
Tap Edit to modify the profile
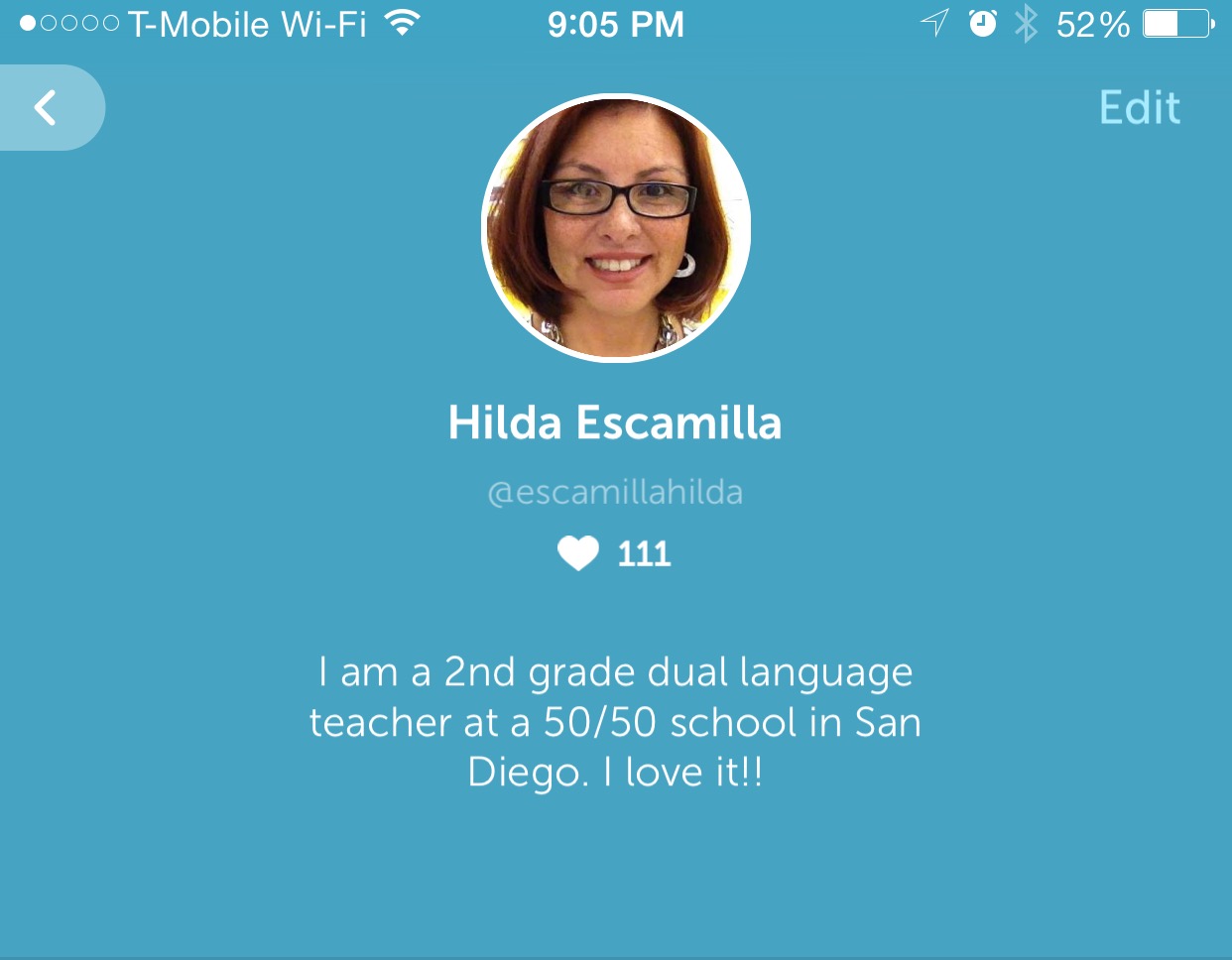click(x=1140, y=107)
